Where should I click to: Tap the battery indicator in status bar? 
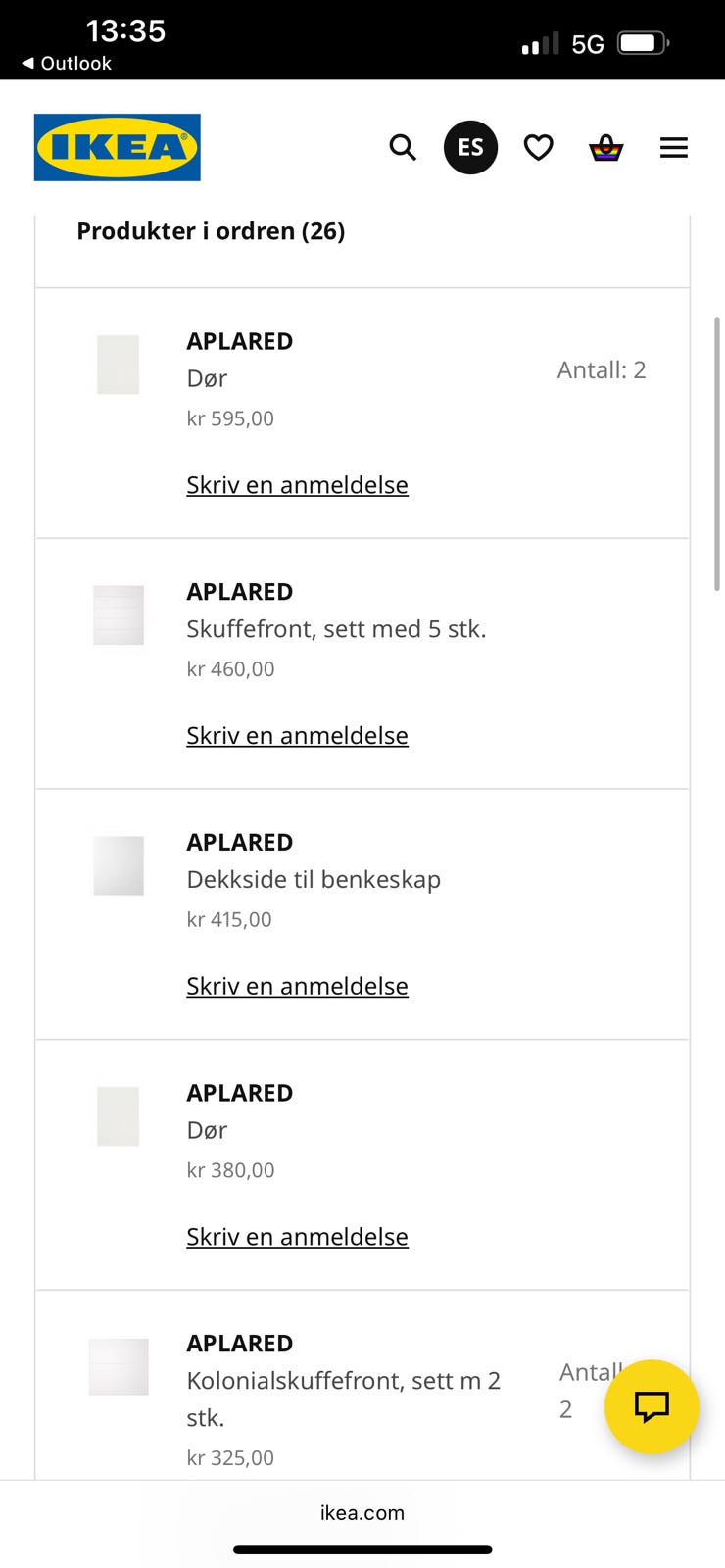641,42
